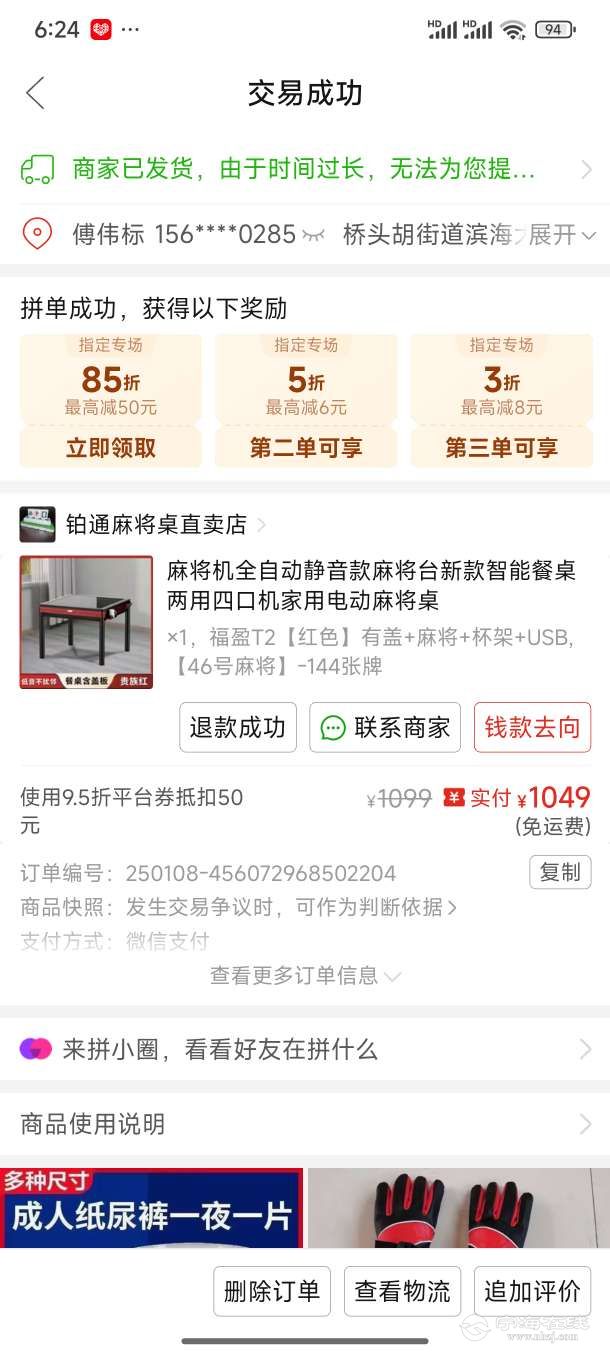View the 退款成功 refund details
This screenshot has height=1356, width=610.
pyautogui.click(x=238, y=727)
